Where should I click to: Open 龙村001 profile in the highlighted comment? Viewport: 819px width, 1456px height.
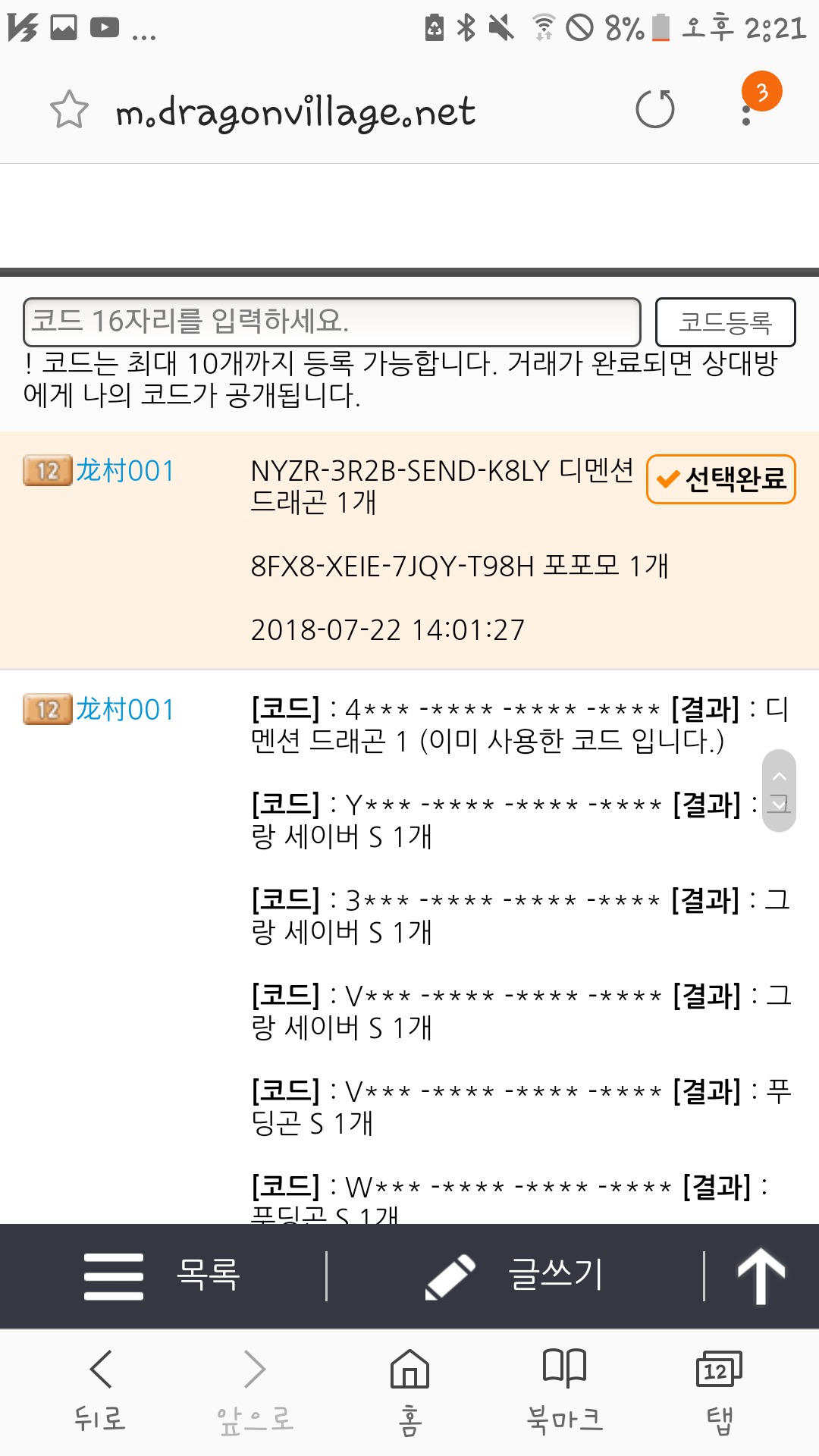pos(125,471)
